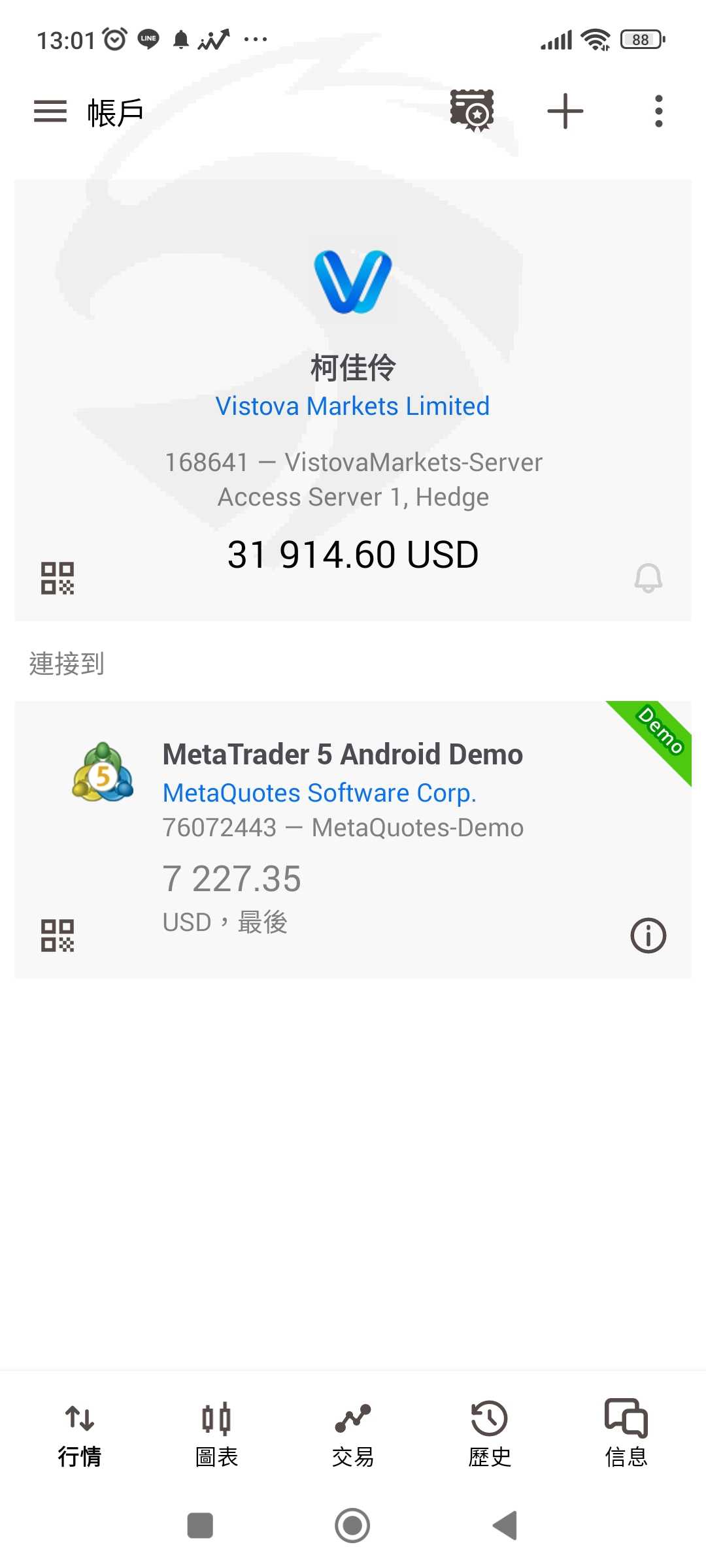
Task: Go back using the system back button
Action: 505,1526
